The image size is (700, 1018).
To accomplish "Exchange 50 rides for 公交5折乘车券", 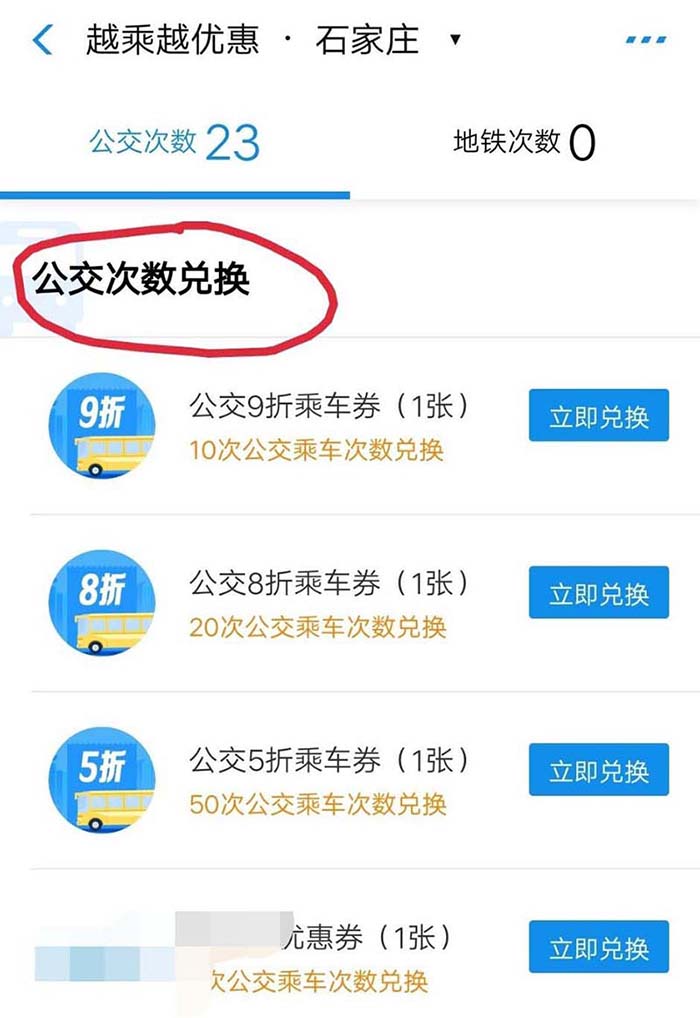I will coord(598,770).
